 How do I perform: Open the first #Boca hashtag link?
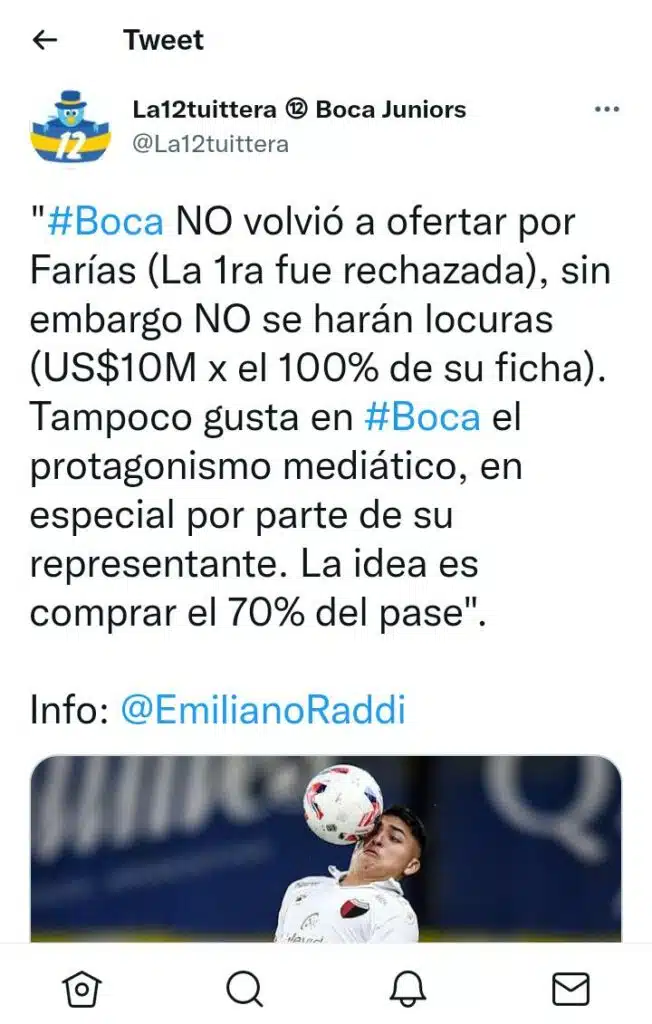(x=105, y=221)
